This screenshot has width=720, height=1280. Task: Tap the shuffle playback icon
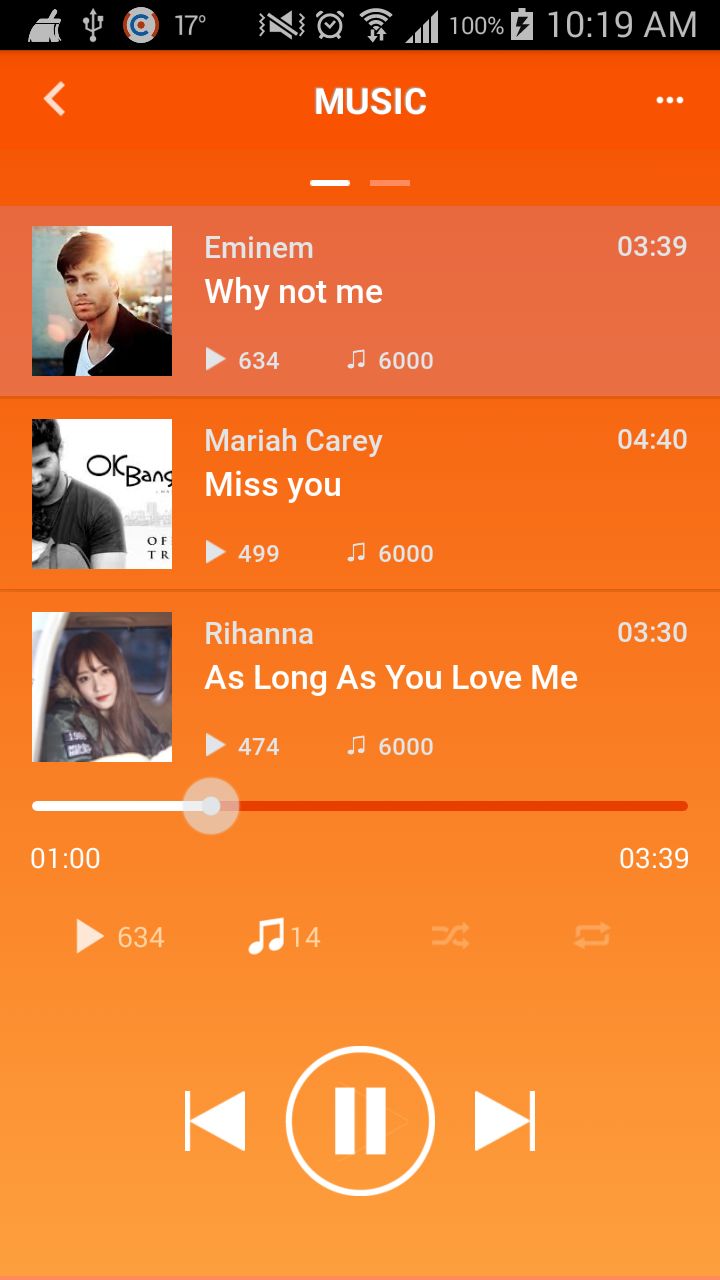448,936
